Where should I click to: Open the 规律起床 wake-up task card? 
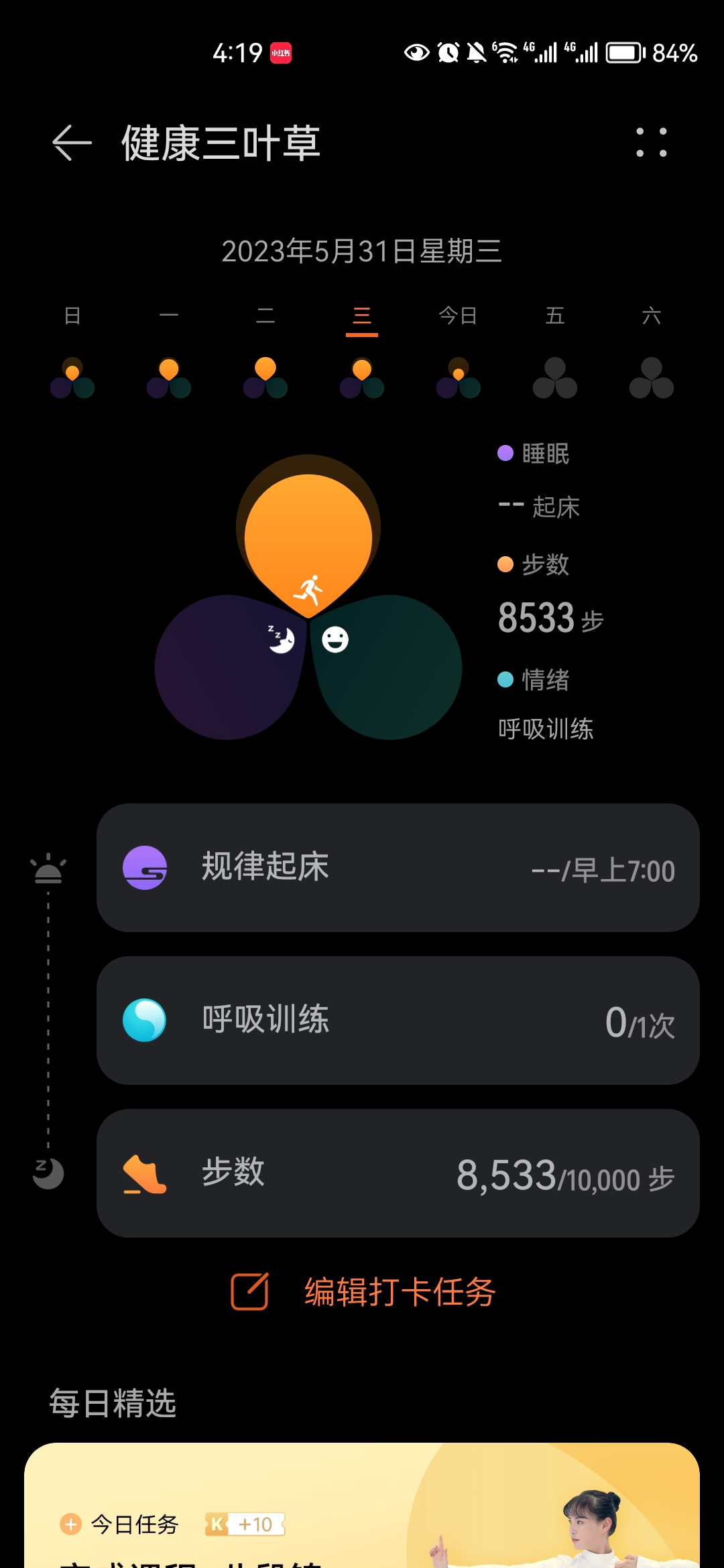click(398, 868)
